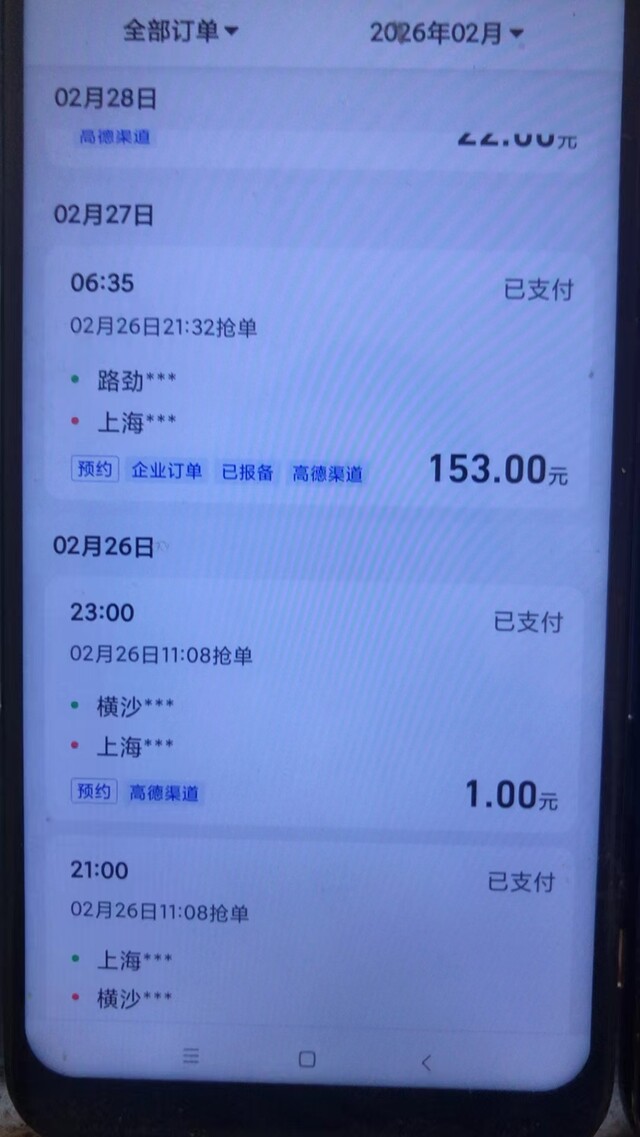Go back with the system back button
Screen dimensions: 640x1137
coord(426,1062)
